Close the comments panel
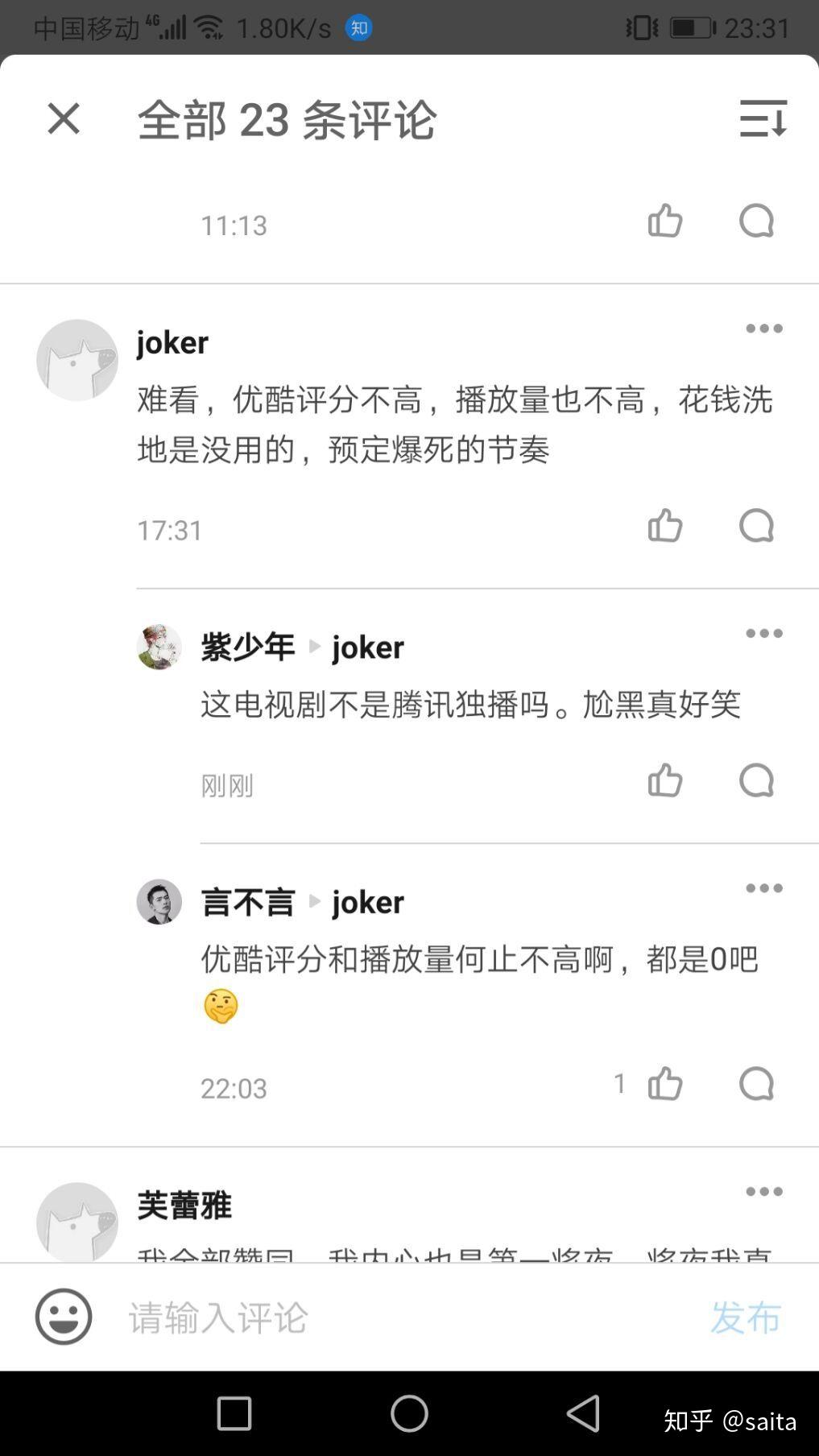This screenshot has height=1456, width=819. click(x=64, y=119)
